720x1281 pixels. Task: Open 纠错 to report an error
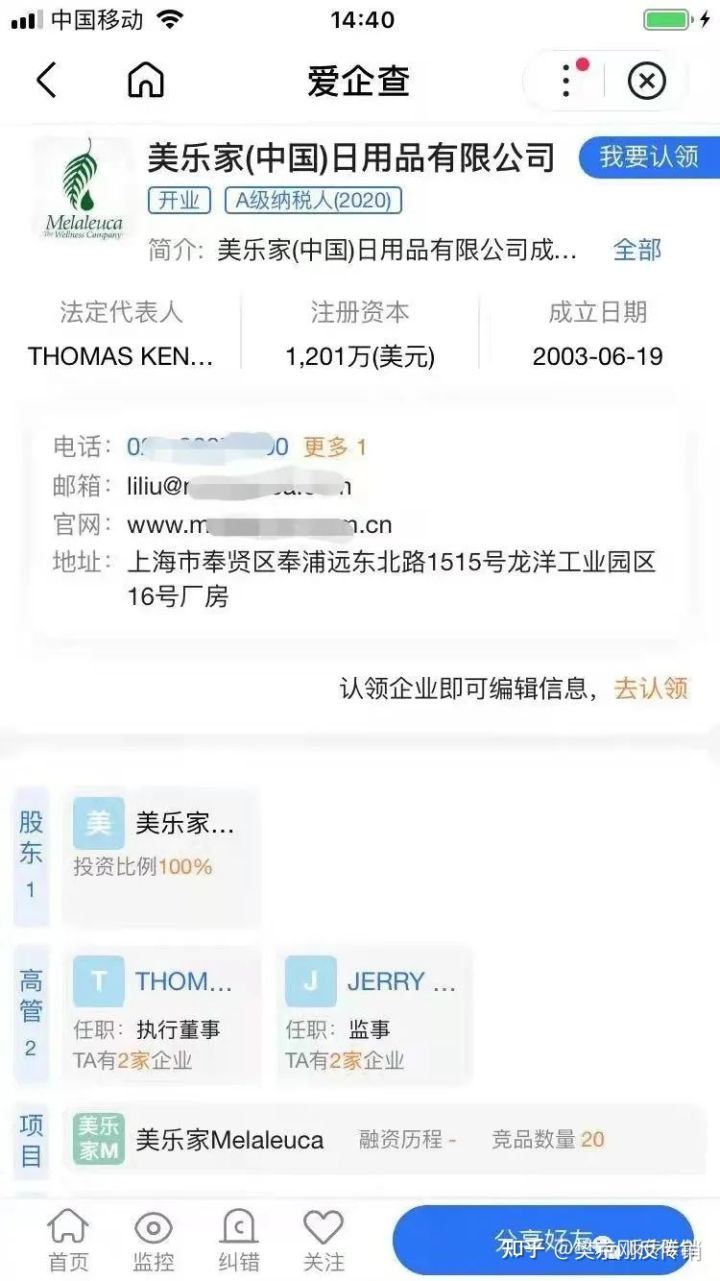click(x=238, y=1240)
